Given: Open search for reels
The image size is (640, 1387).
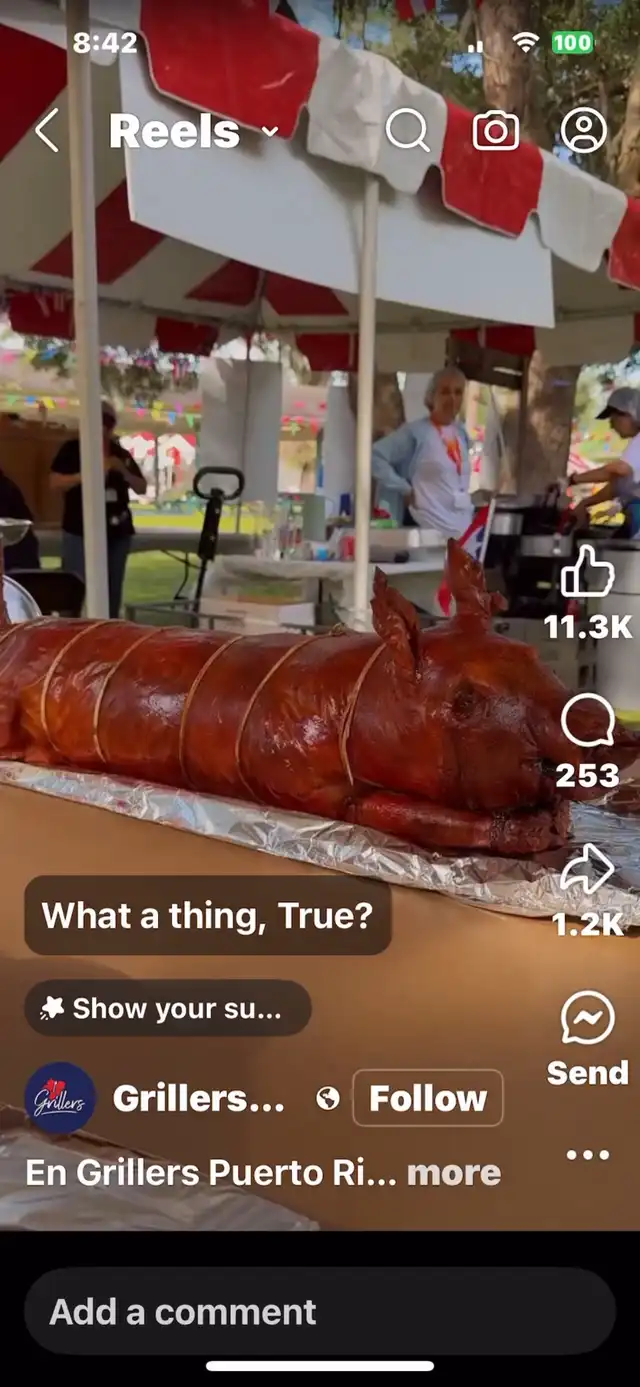Looking at the screenshot, I should (407, 131).
